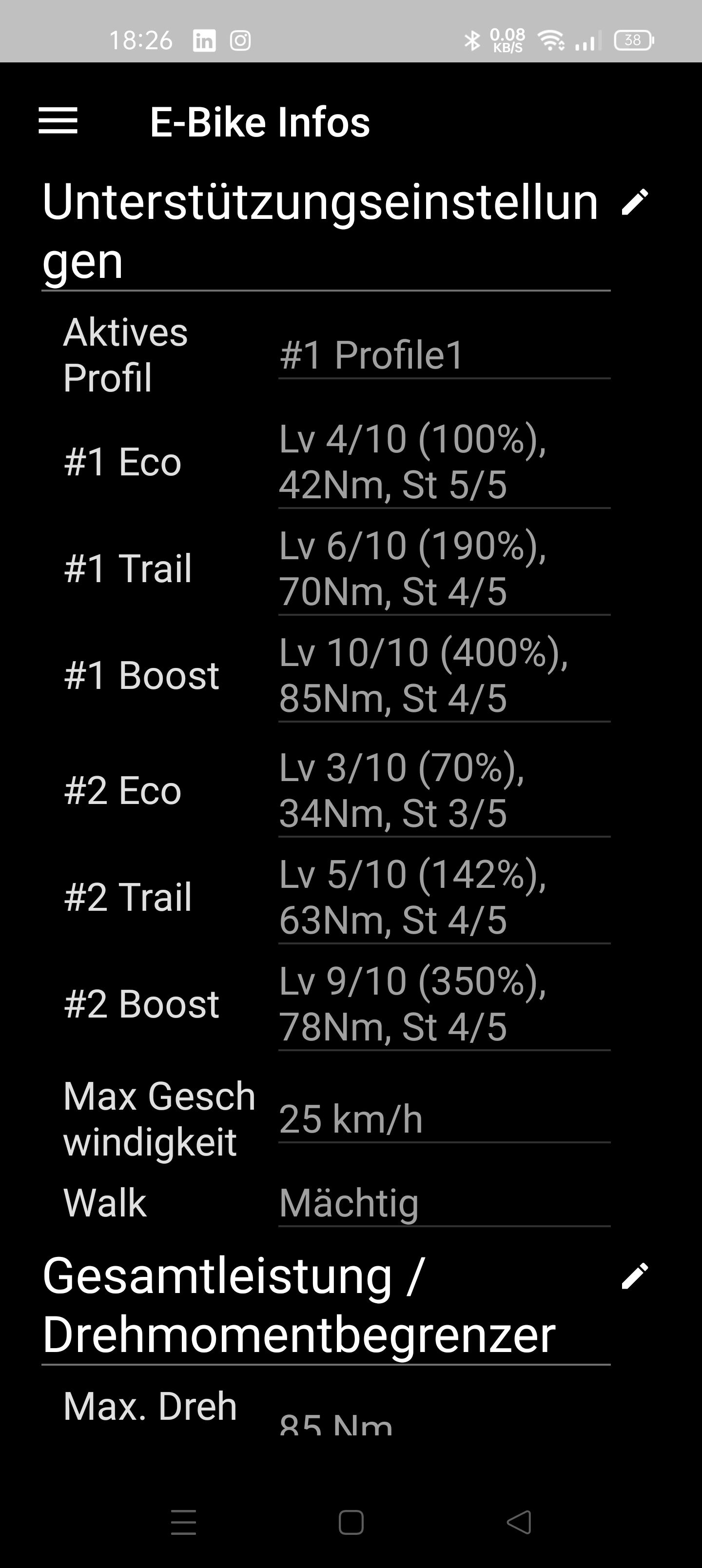This screenshot has width=702, height=1568.
Task: Go back with the system back button
Action: (x=519, y=1522)
